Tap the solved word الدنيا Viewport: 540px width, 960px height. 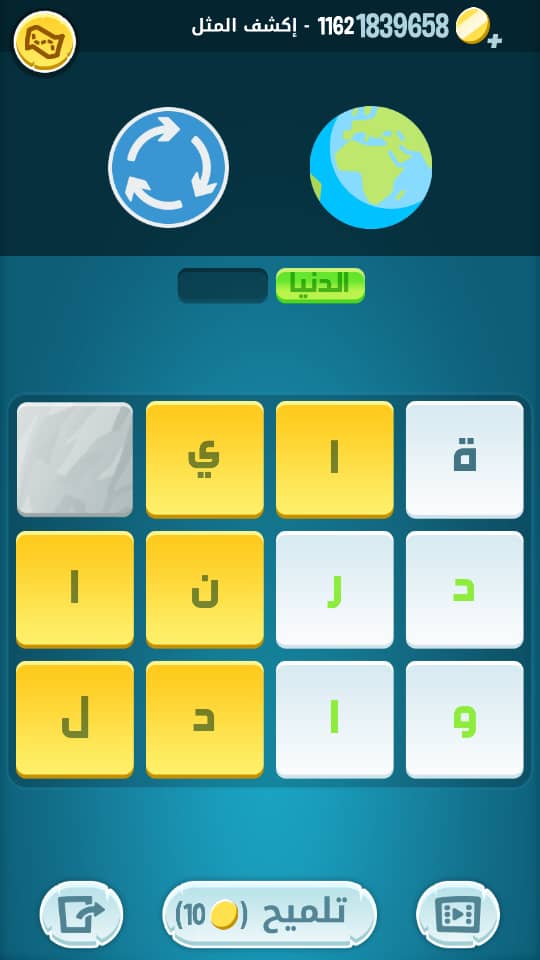point(320,285)
